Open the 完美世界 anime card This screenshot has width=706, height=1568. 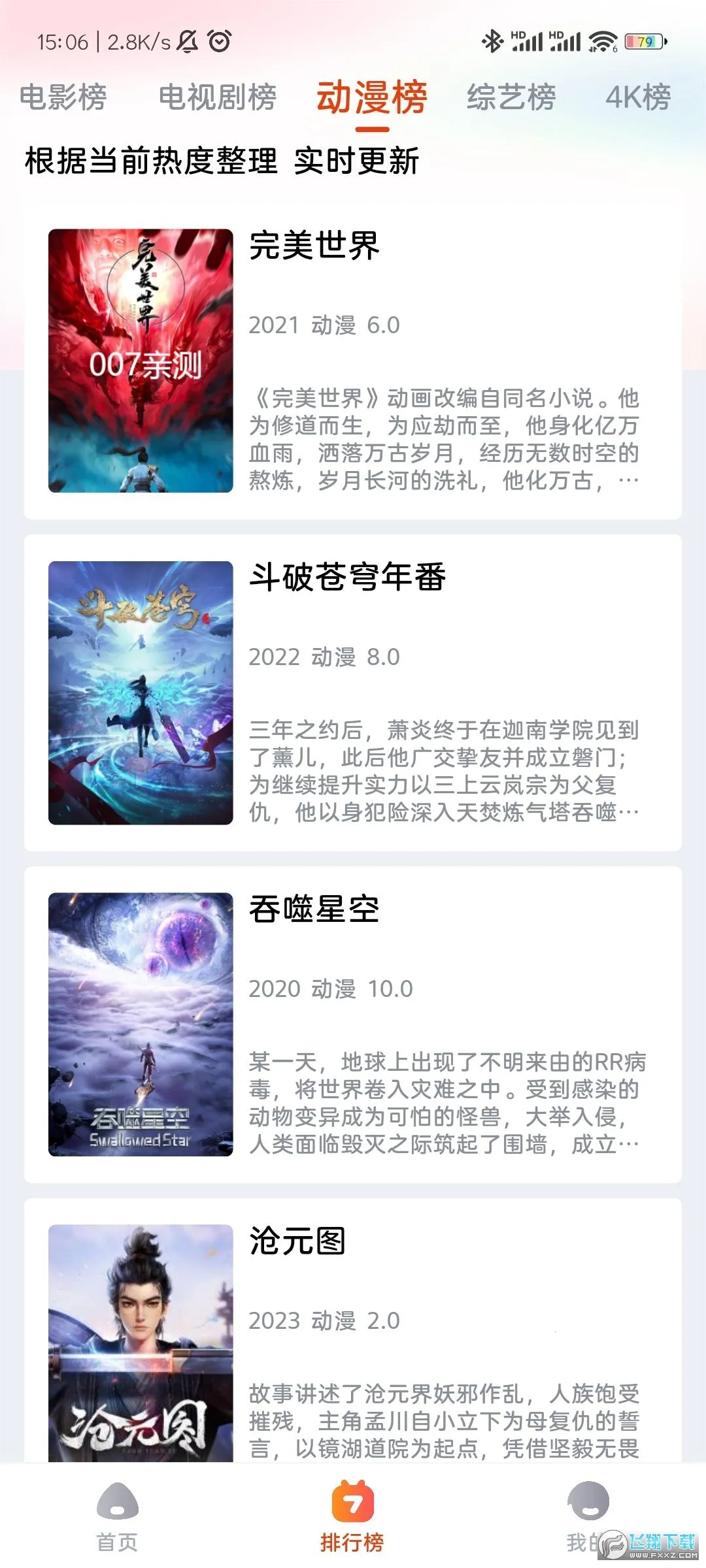point(353,361)
